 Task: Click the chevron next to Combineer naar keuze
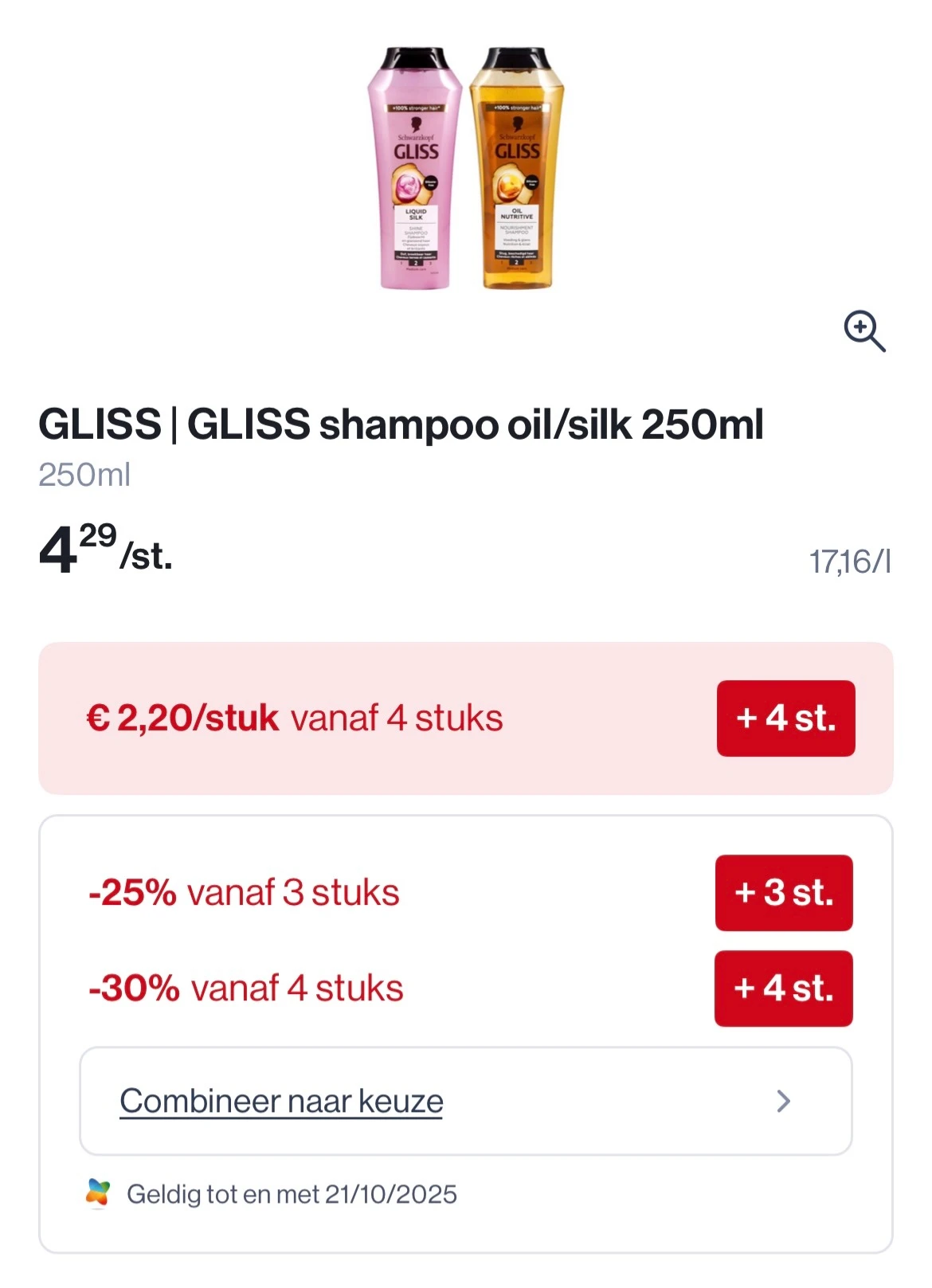point(785,1101)
